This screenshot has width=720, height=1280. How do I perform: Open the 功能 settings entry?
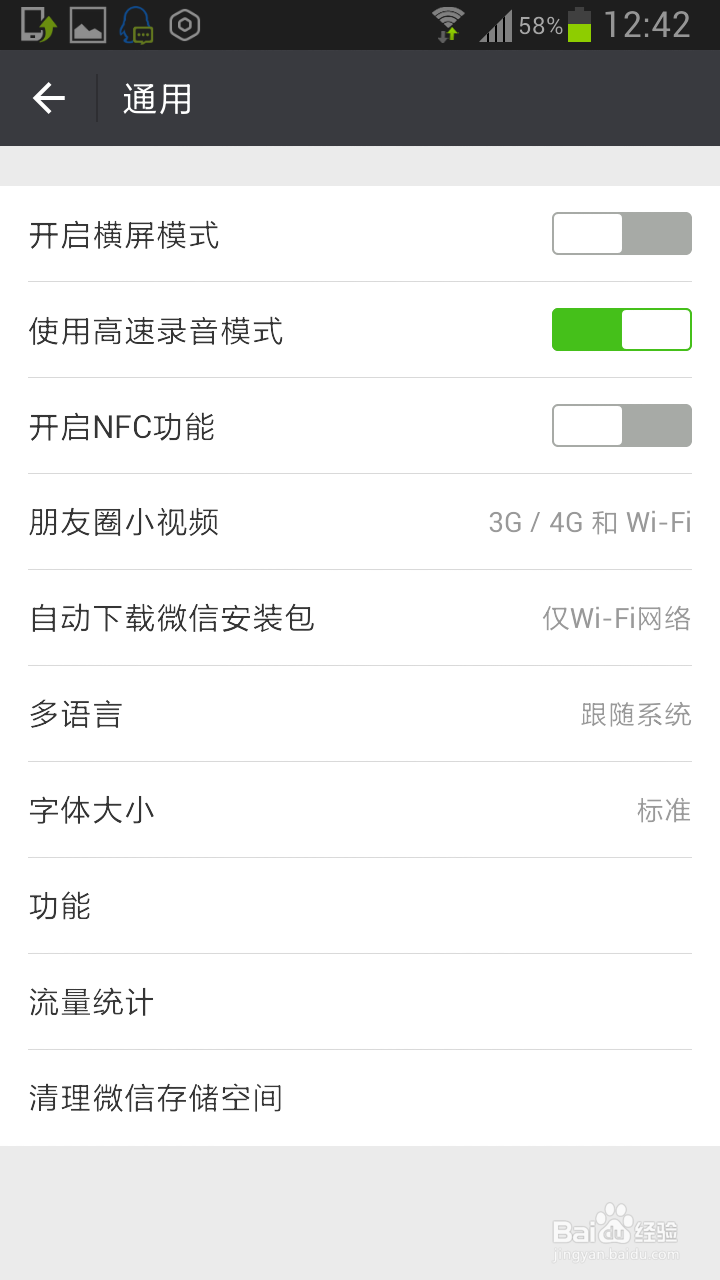pos(360,906)
